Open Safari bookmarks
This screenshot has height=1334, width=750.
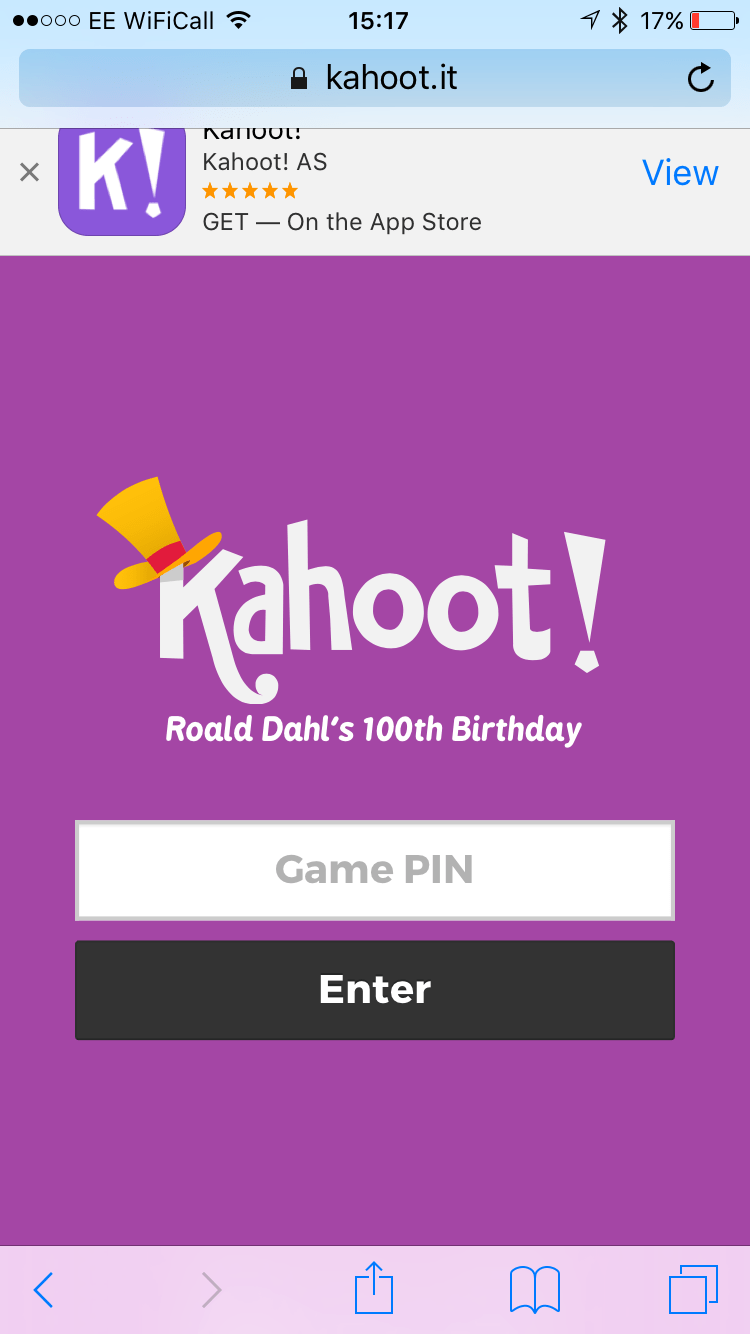[534, 1290]
